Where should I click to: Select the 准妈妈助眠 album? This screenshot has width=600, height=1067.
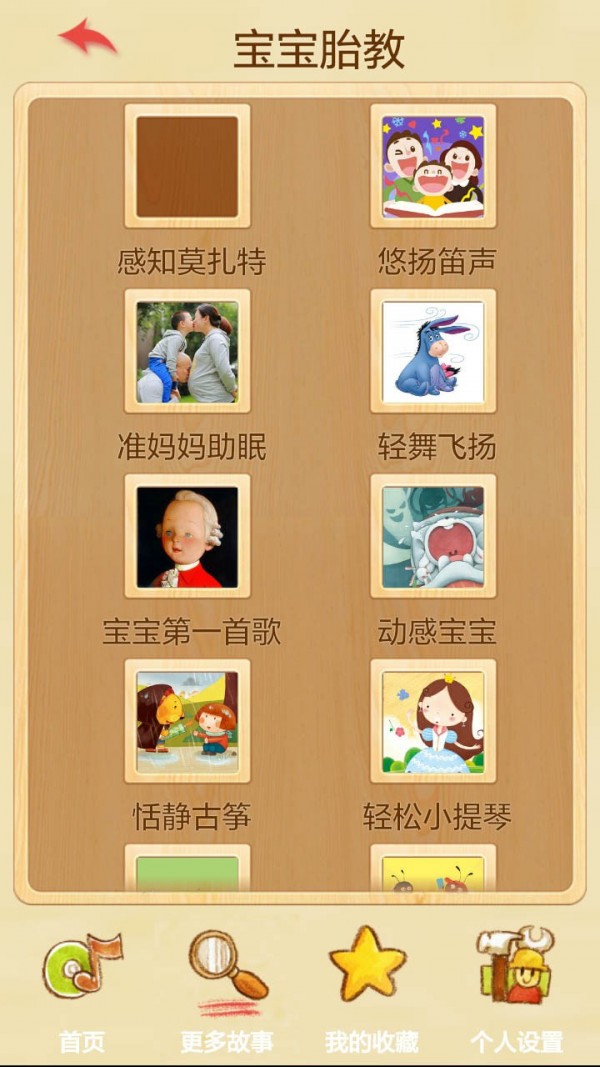(187, 351)
